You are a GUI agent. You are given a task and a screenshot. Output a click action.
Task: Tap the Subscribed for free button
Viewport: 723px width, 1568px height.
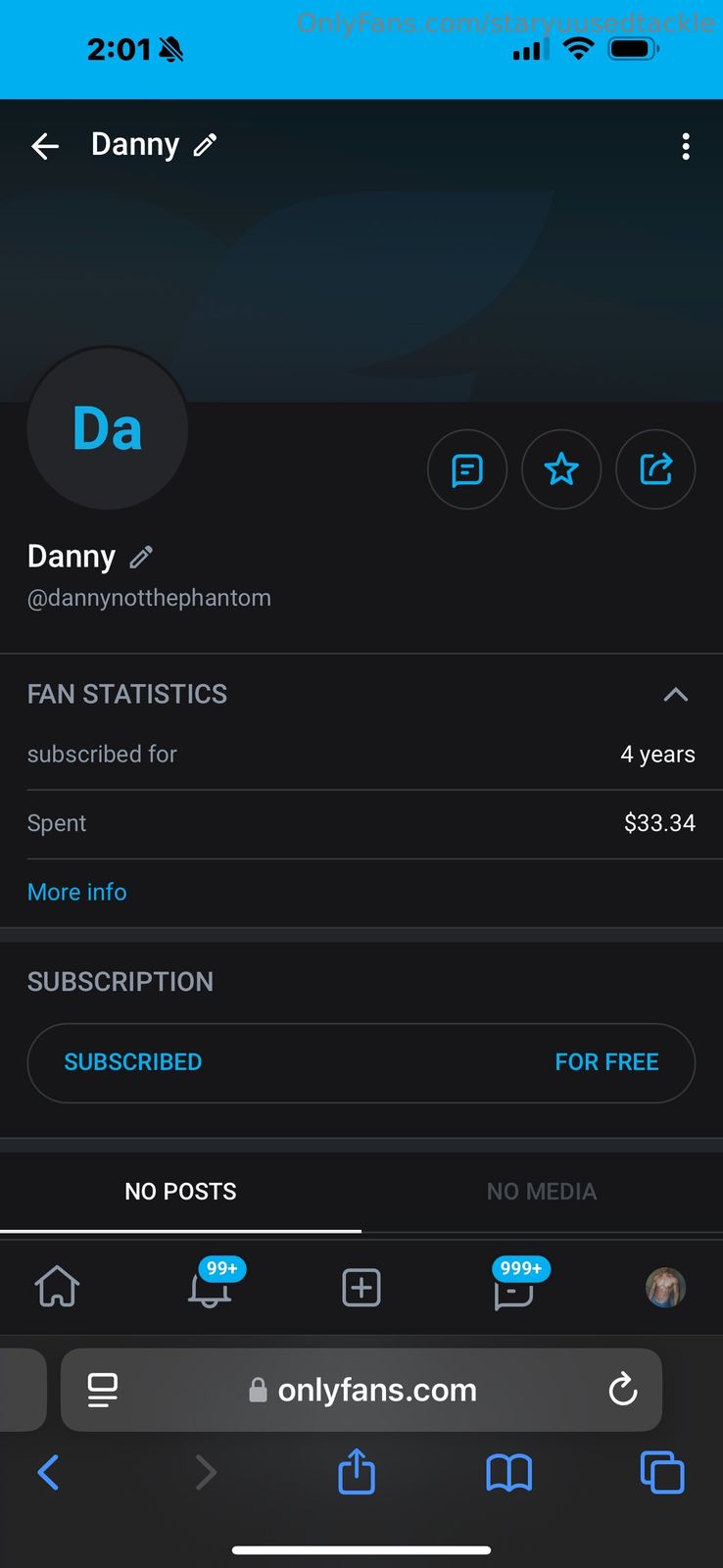tap(361, 1062)
